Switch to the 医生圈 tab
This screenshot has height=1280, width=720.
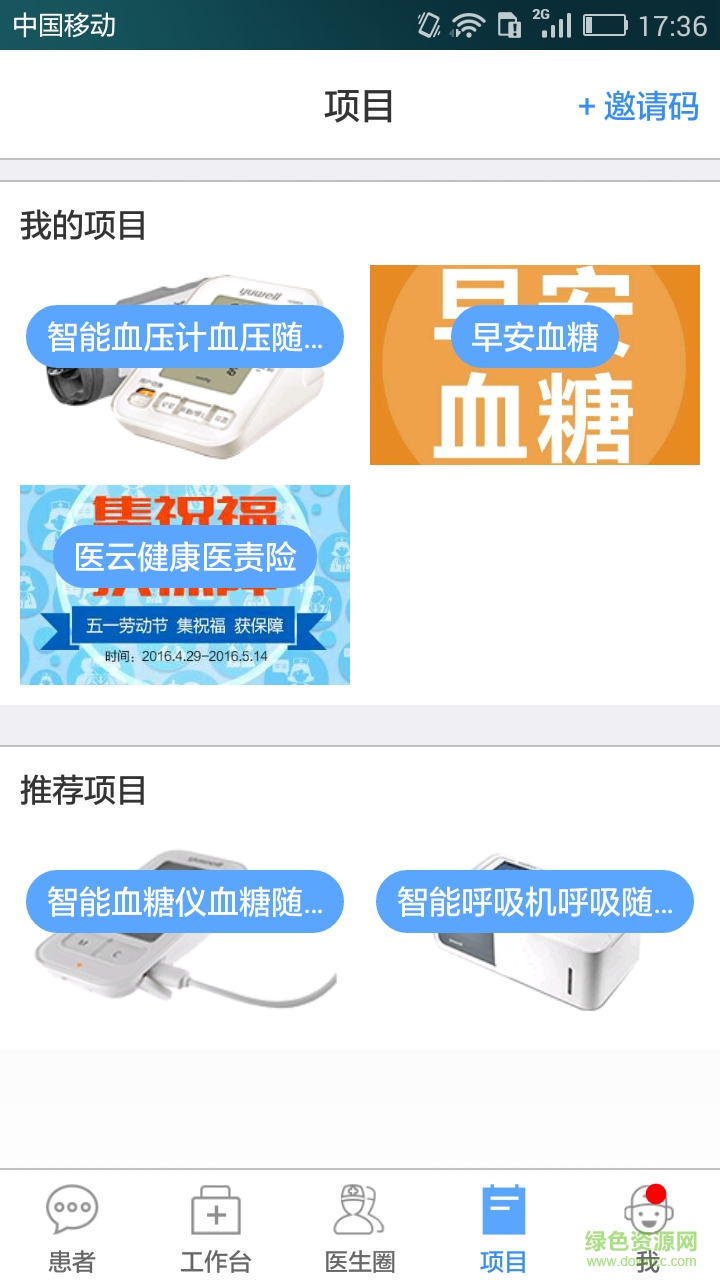(358, 1230)
